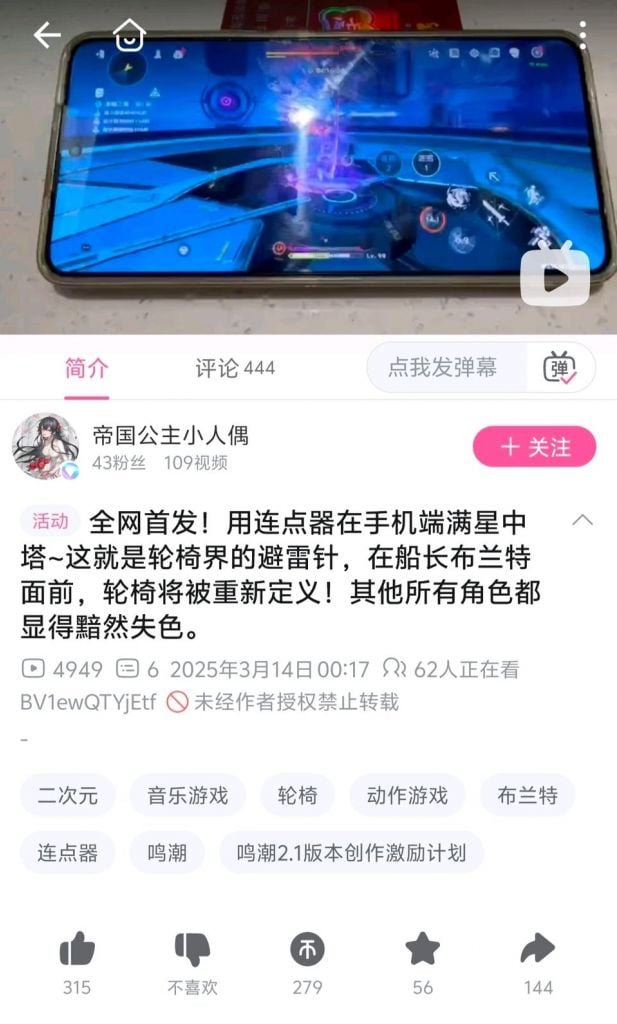Open 帝国公主小人偶's profile avatar

pyautogui.click(x=46, y=447)
